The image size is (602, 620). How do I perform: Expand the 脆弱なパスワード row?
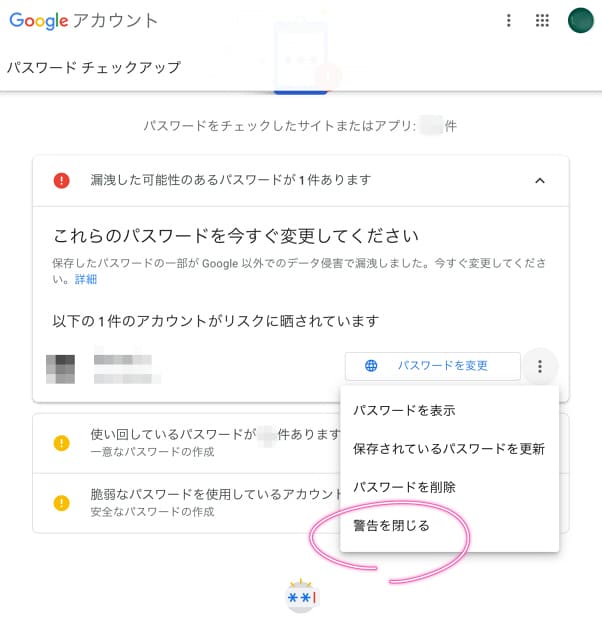(x=190, y=502)
